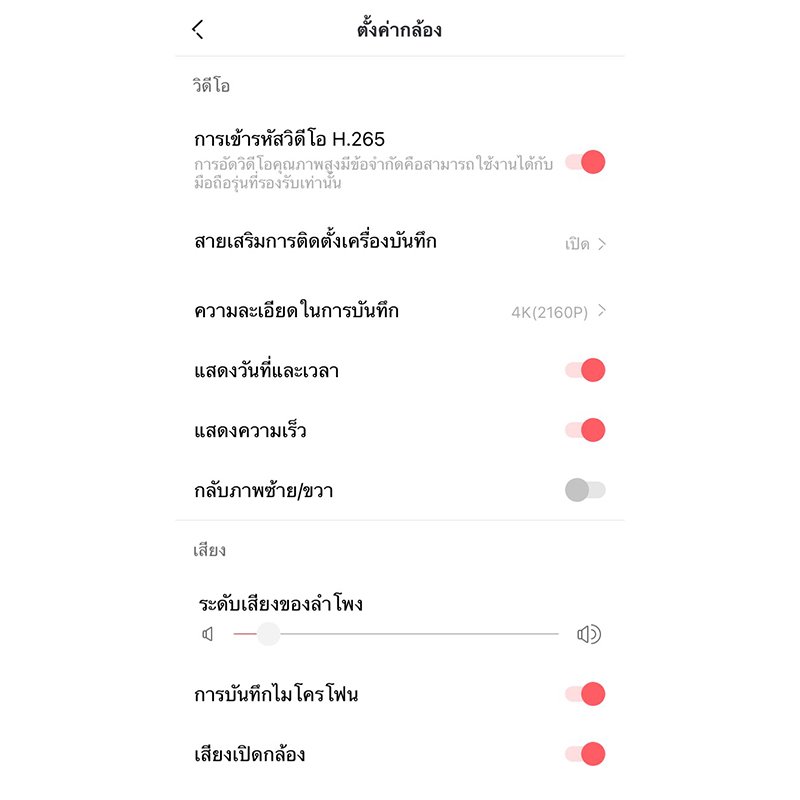This screenshot has height=800, width=800.
Task: Turn off แสดงวันที่และเวลา
Action: coord(585,370)
